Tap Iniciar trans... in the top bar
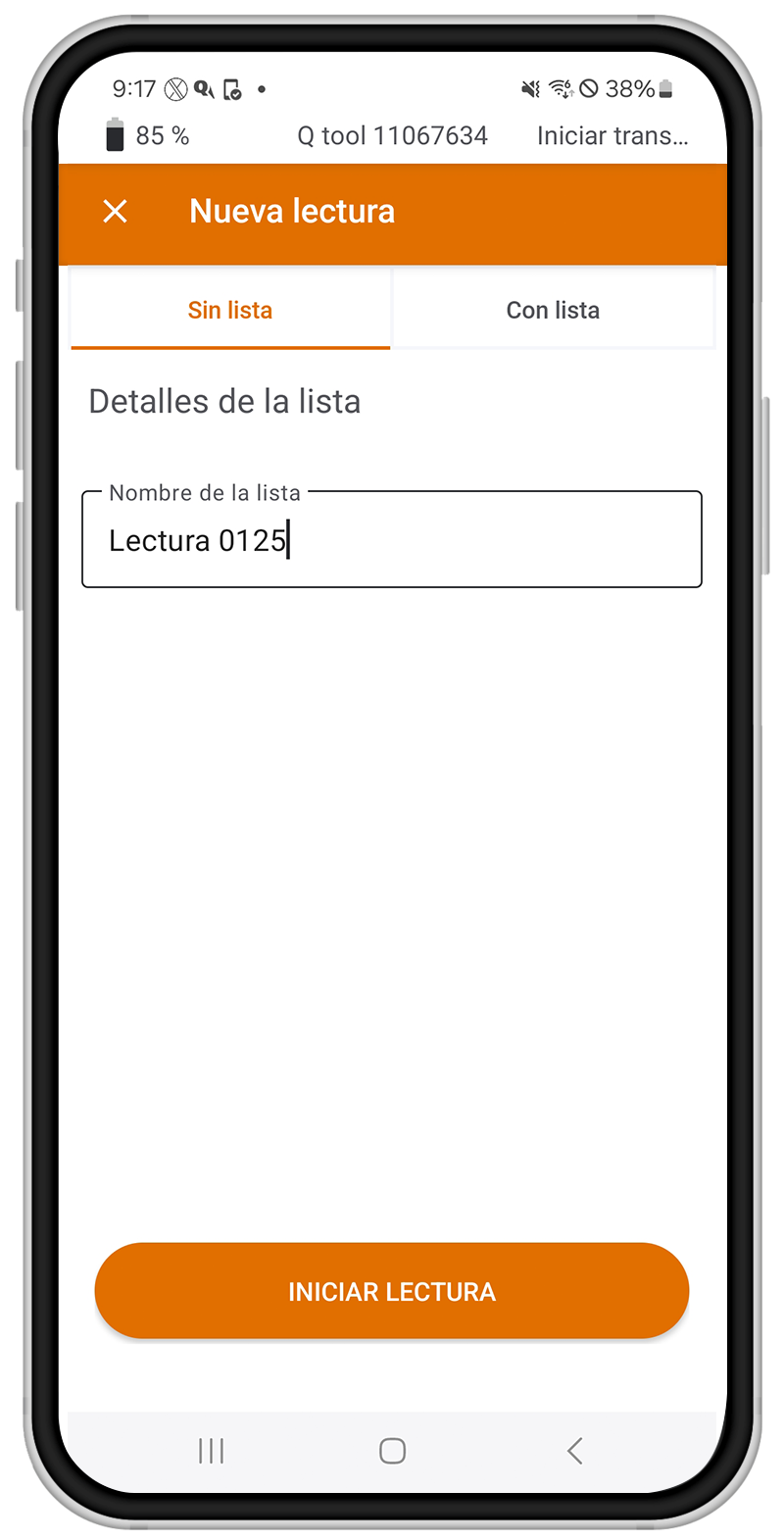The image size is (784, 1540). point(612,136)
